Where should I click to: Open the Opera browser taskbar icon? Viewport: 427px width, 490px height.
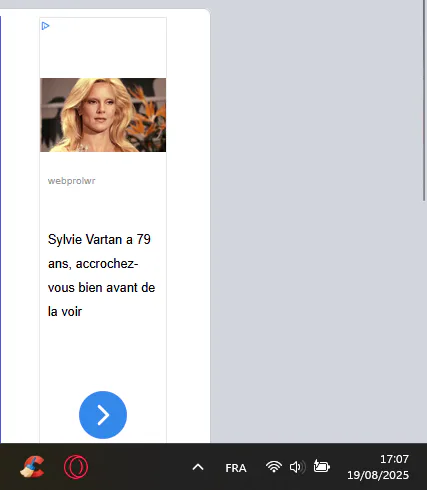(x=76, y=467)
